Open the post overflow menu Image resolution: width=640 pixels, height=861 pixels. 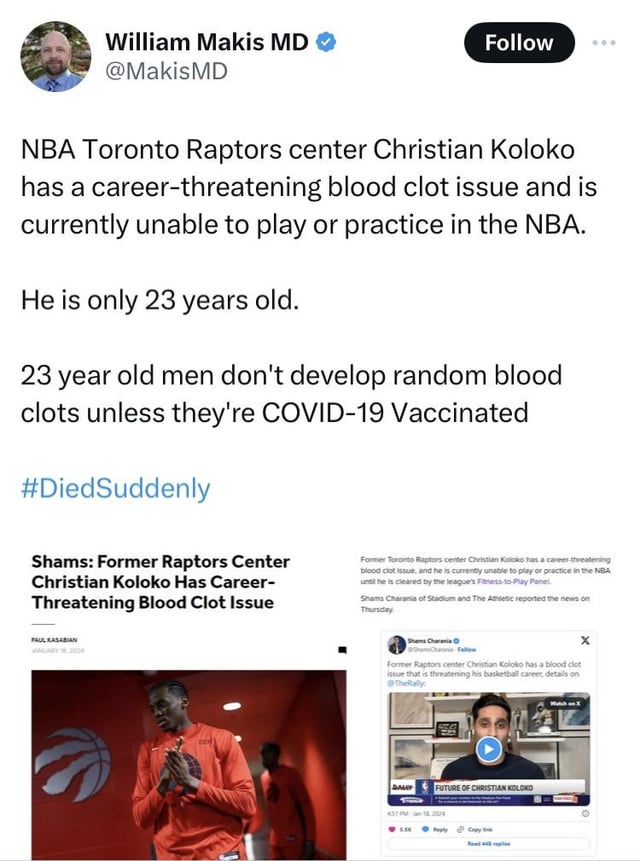(604, 43)
